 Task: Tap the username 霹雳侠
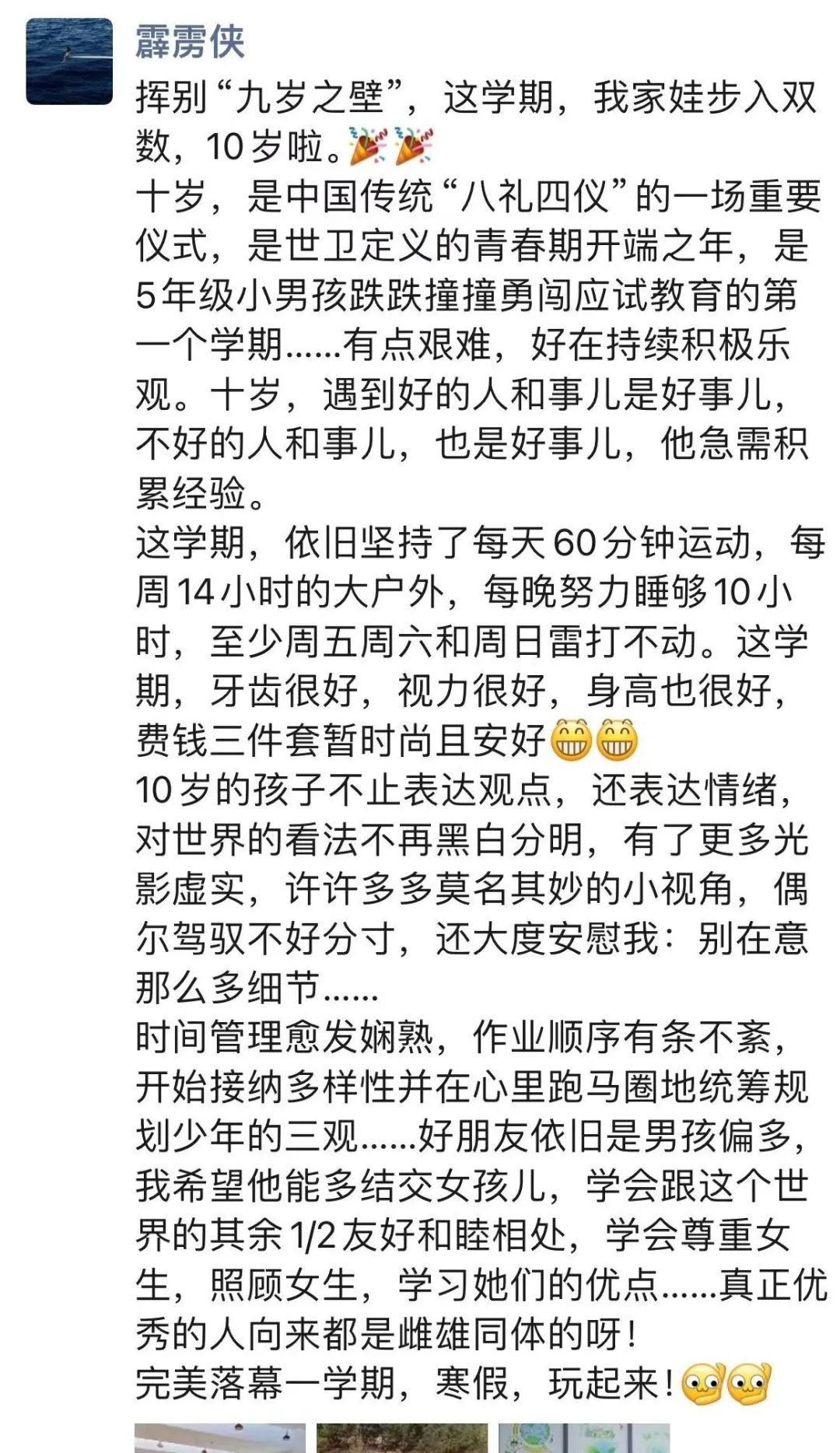(x=191, y=42)
